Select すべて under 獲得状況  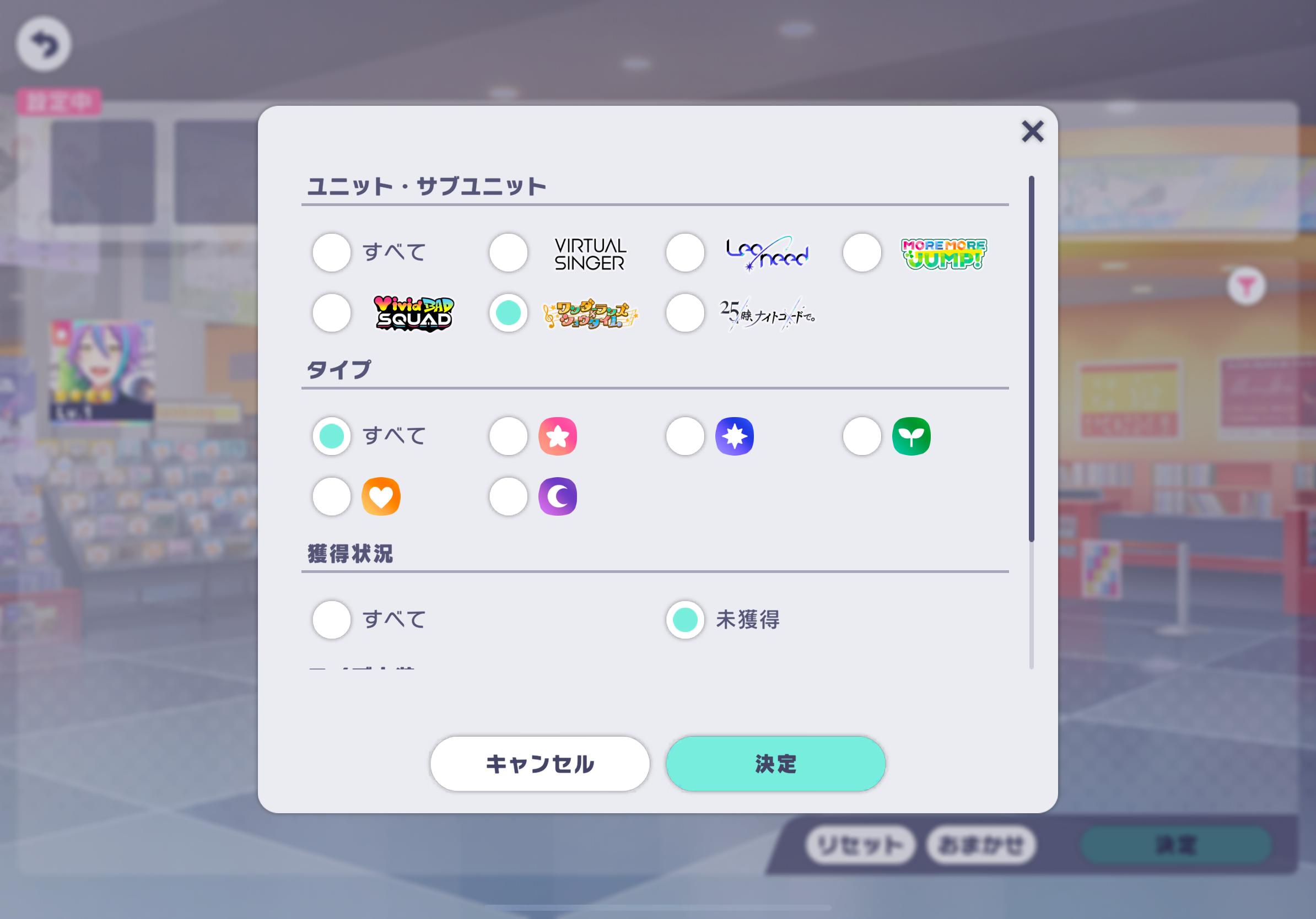(331, 619)
